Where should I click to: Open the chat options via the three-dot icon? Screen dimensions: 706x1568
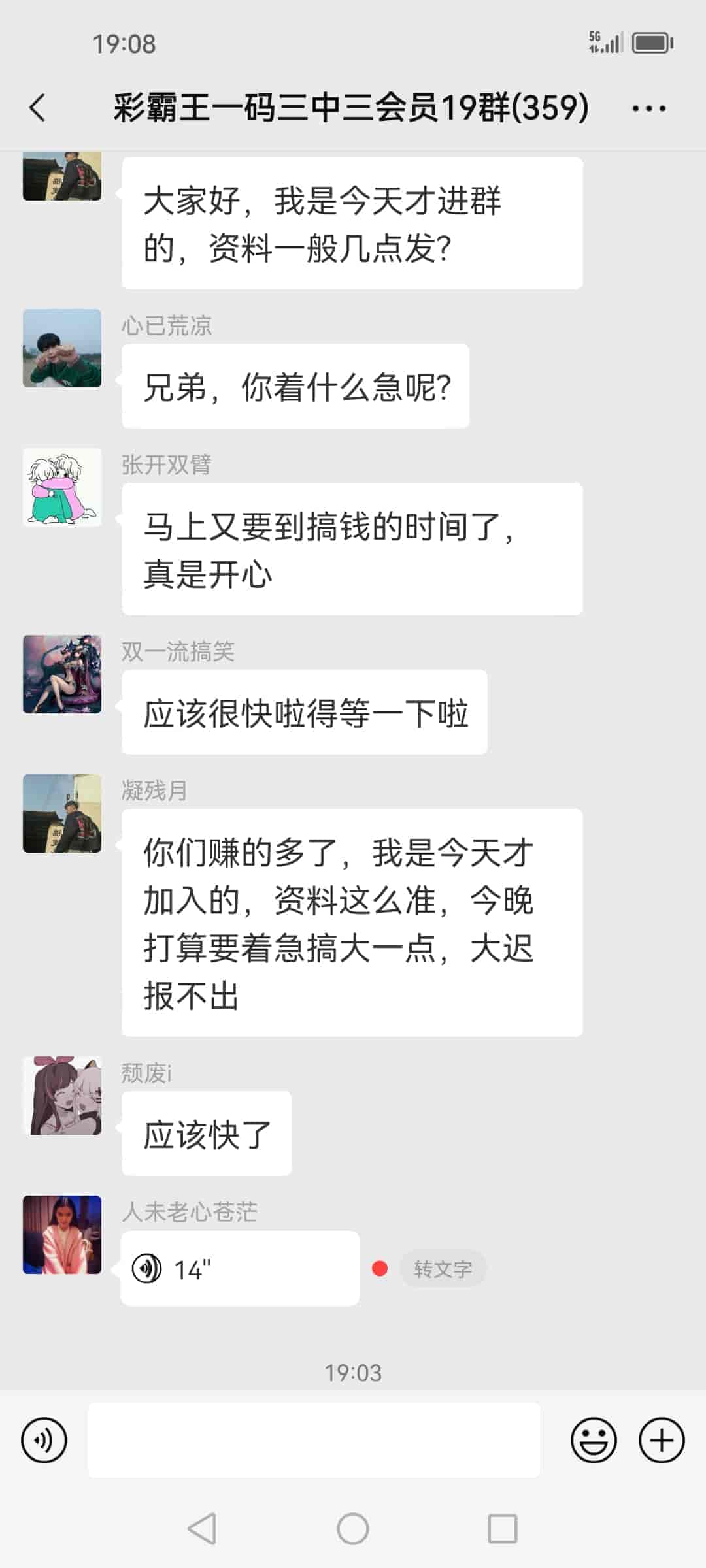(648, 108)
